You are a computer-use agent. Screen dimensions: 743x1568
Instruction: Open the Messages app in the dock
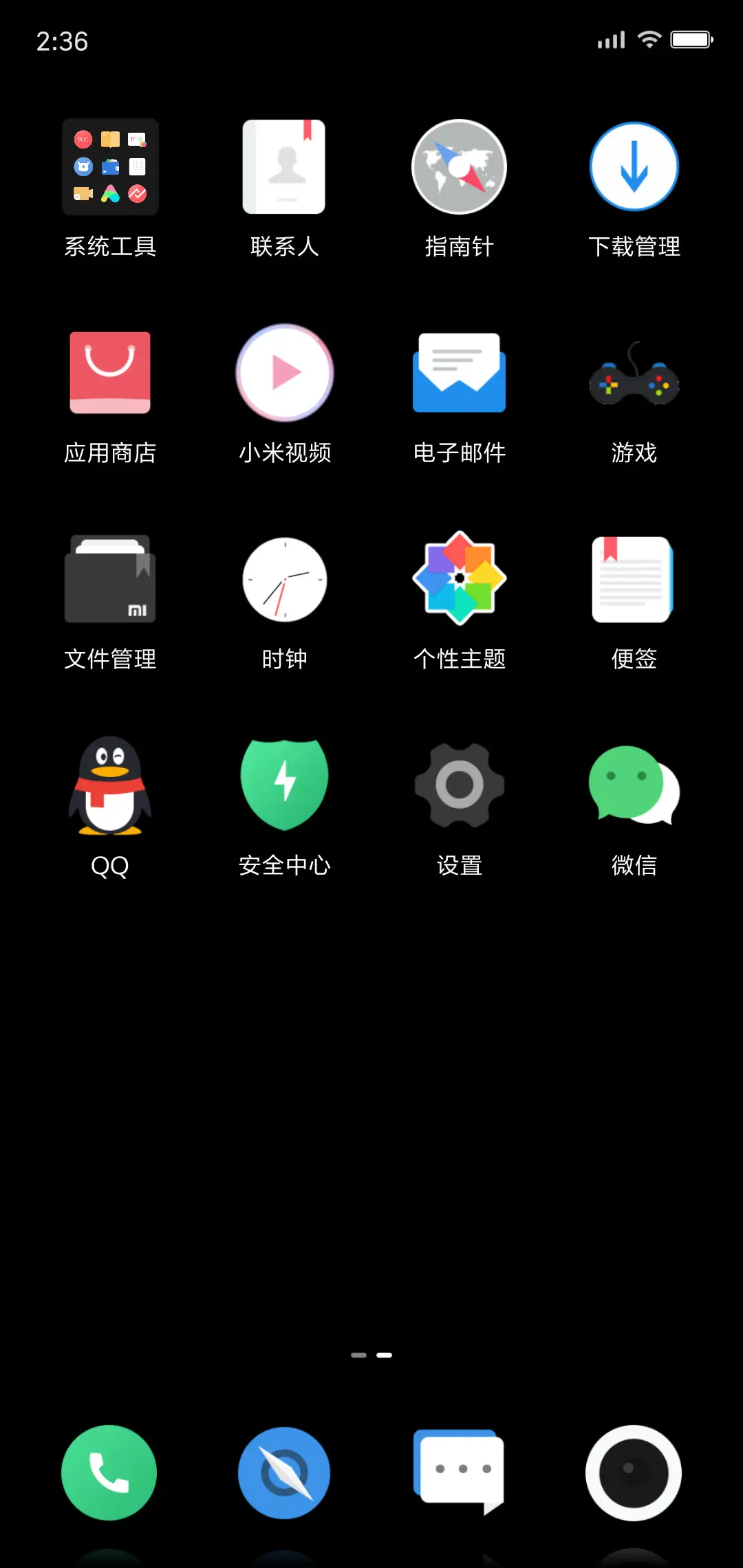[x=459, y=1471]
